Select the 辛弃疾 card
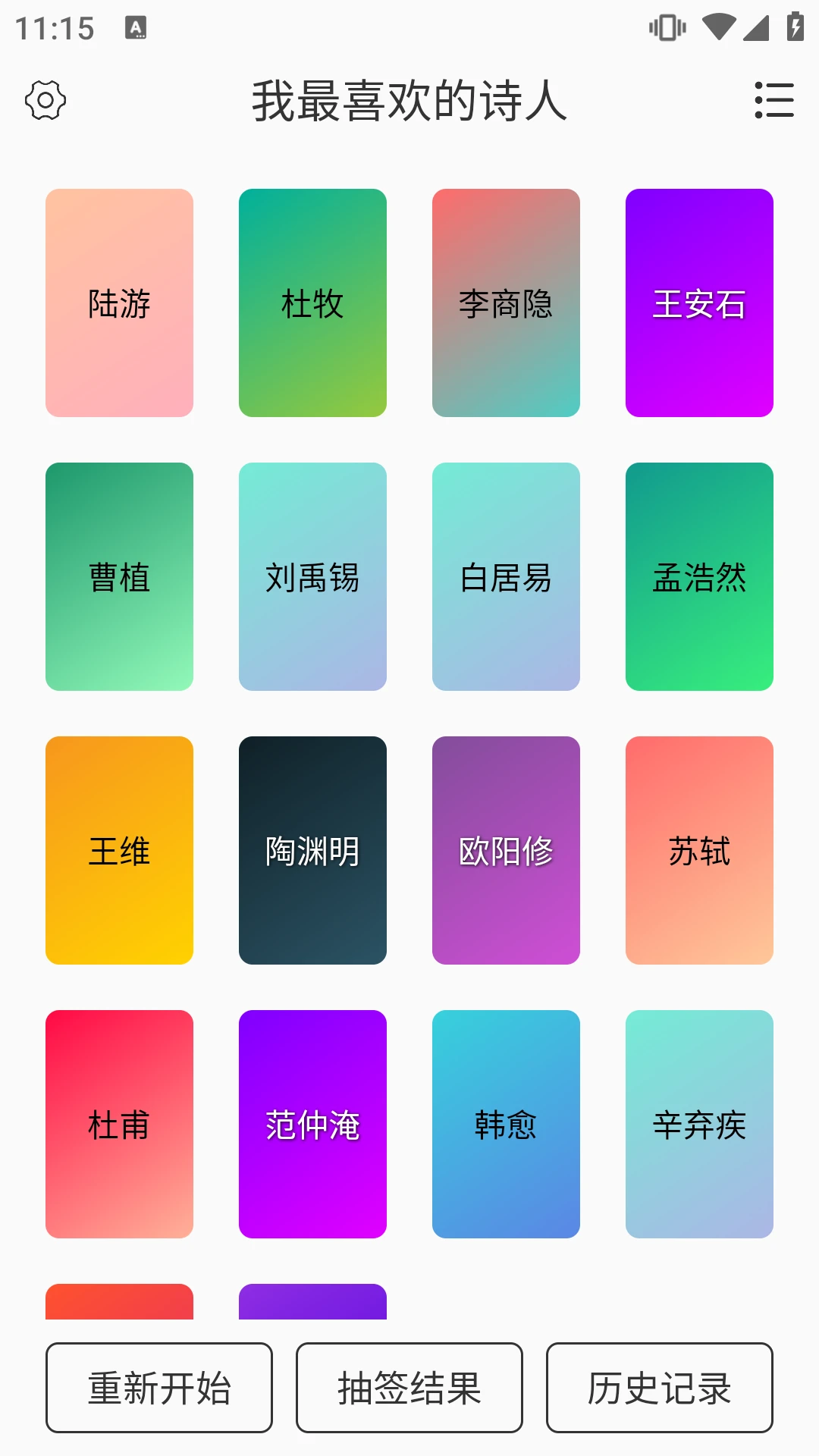The width and height of the screenshot is (819, 1456). click(x=699, y=1126)
